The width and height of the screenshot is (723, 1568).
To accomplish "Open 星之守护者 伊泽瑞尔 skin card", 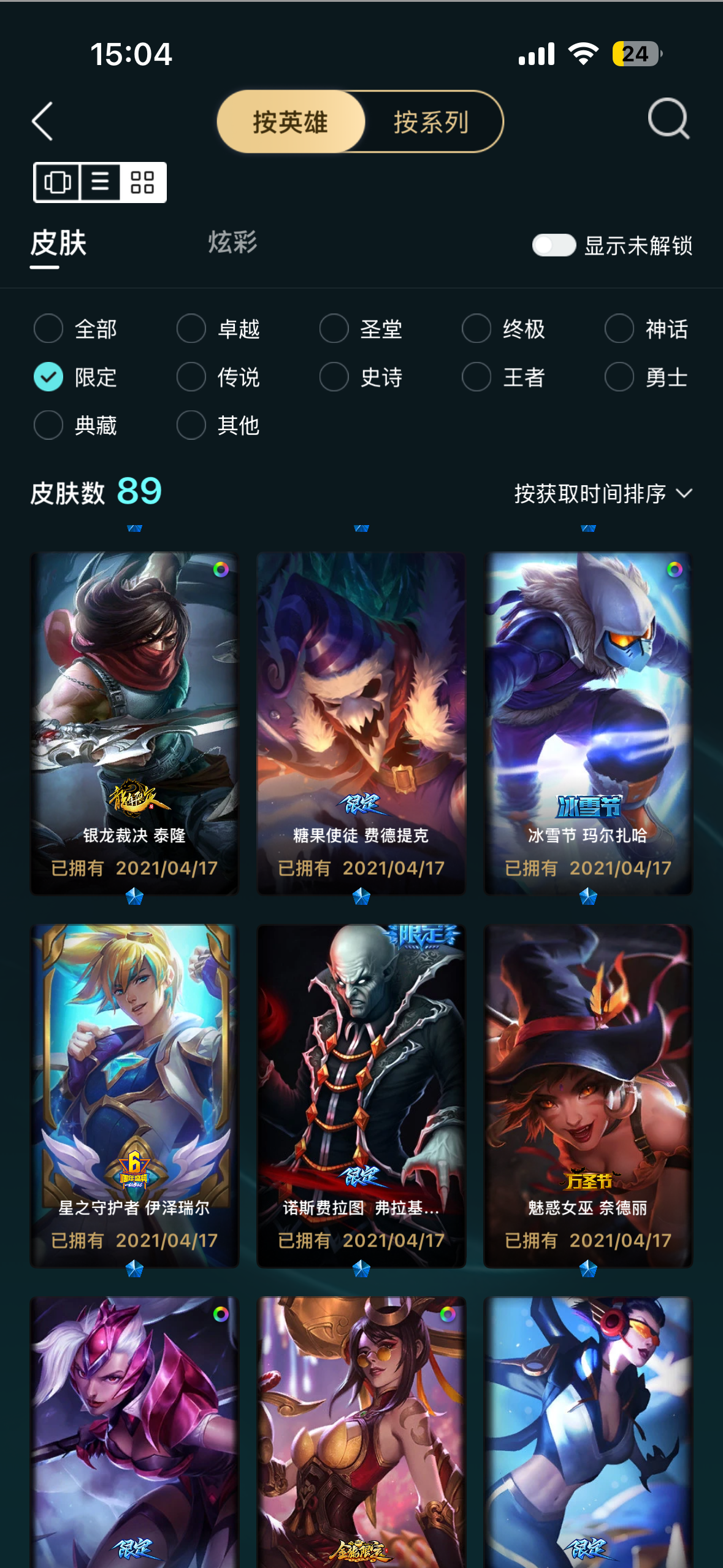I will (x=134, y=1095).
